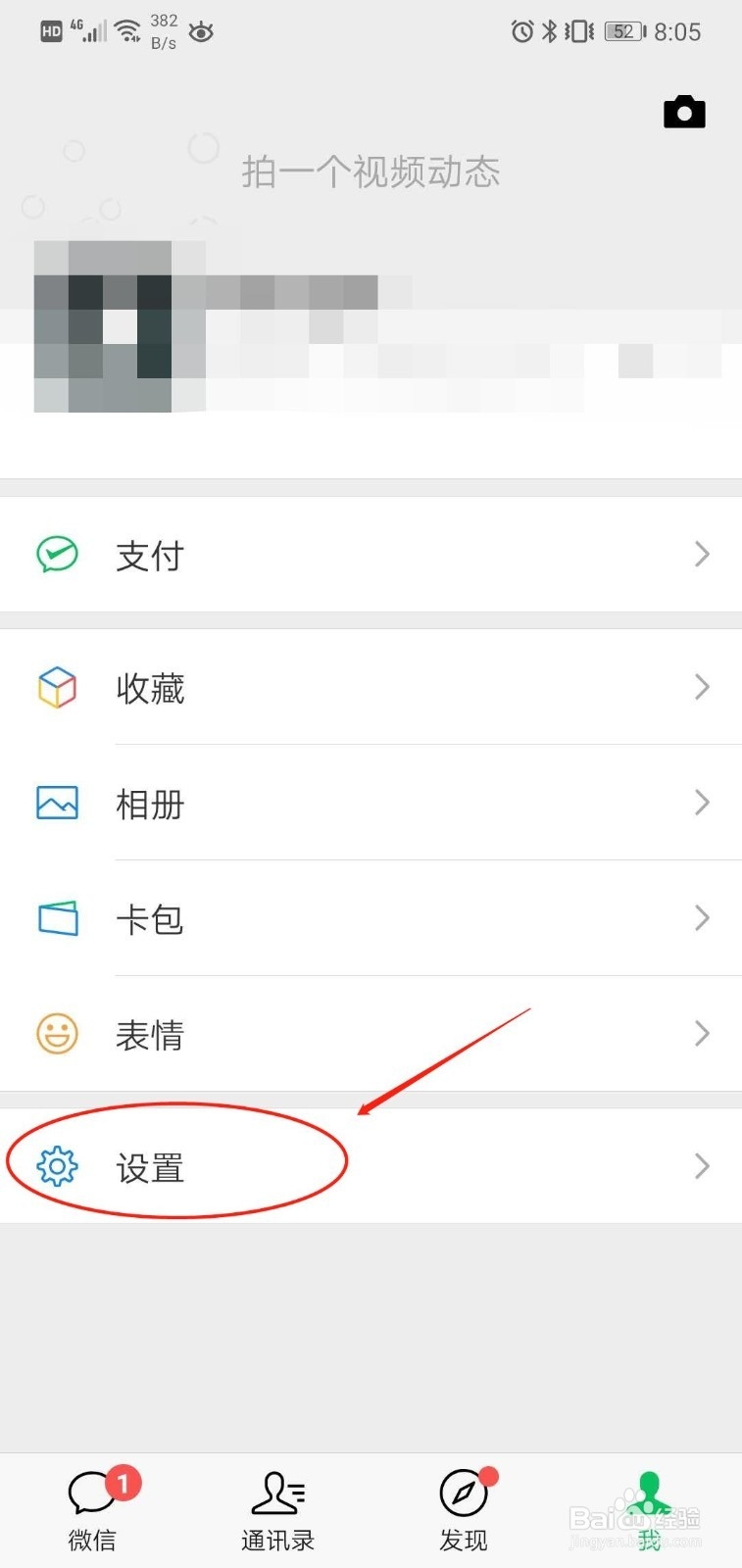Open 卡包 card wallet icon
This screenshot has height=1568, width=742.
[57, 918]
